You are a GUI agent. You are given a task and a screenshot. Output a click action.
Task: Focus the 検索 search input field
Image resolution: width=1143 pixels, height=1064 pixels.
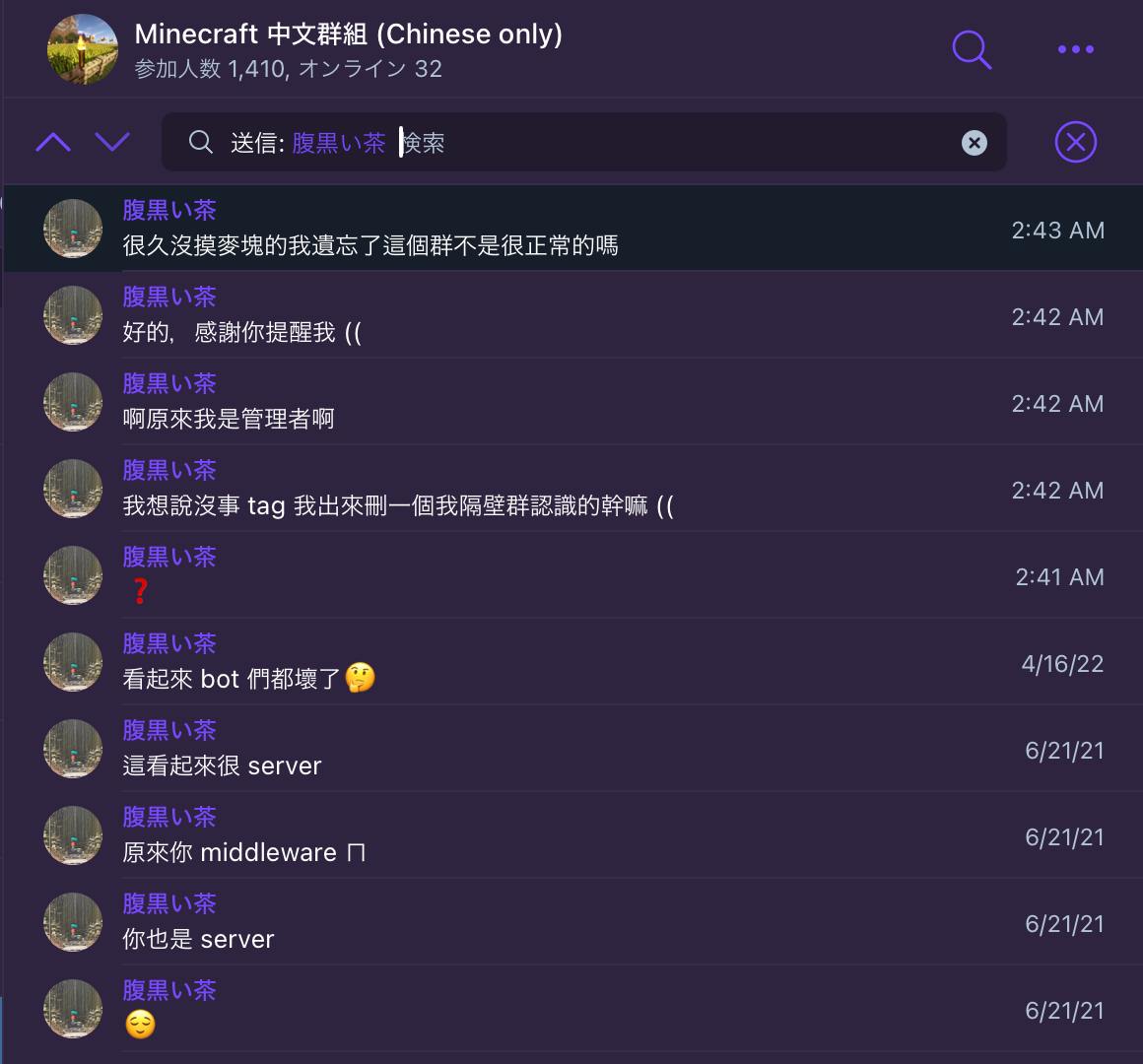tap(670, 143)
